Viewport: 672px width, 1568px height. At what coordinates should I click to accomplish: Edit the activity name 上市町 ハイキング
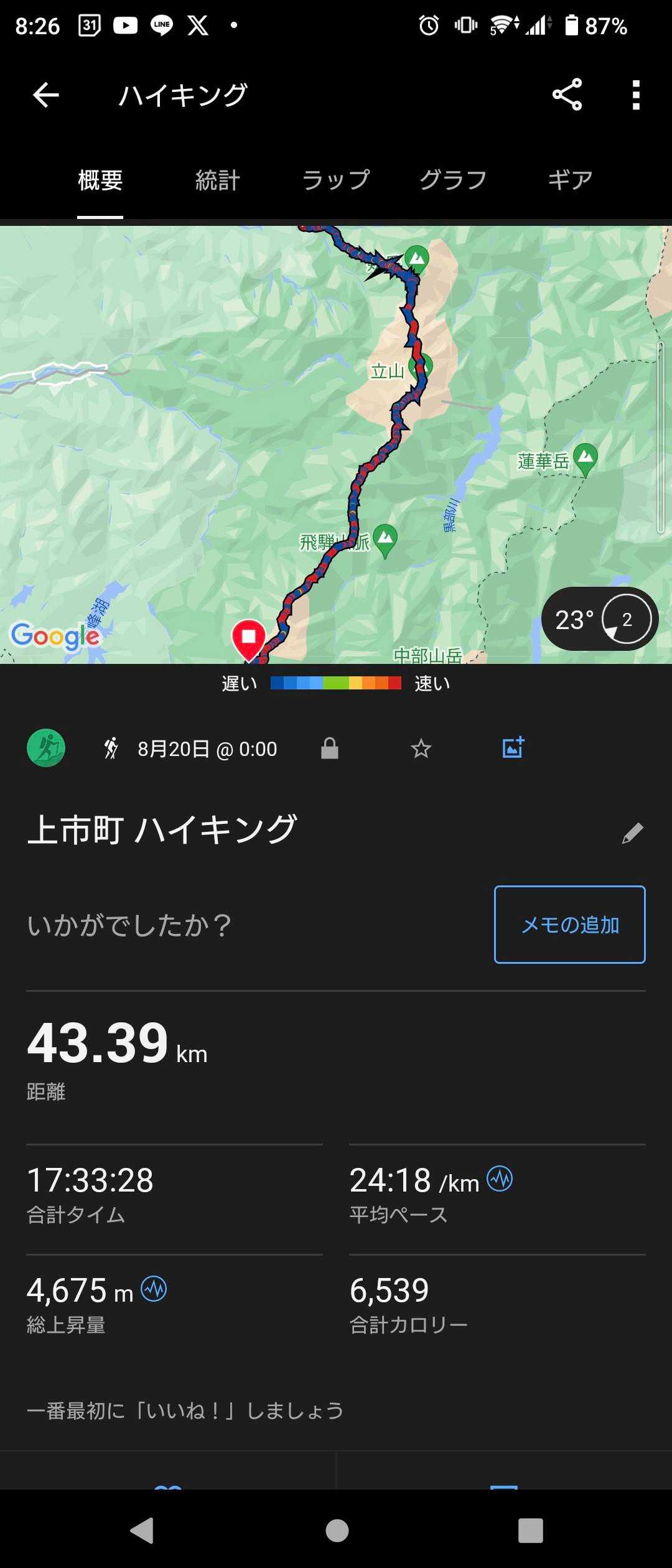pos(632,833)
